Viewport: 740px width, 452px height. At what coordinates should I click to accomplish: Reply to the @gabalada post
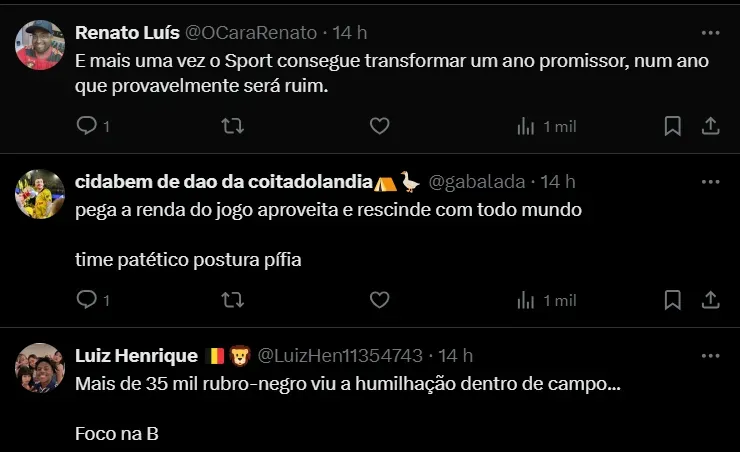87,299
